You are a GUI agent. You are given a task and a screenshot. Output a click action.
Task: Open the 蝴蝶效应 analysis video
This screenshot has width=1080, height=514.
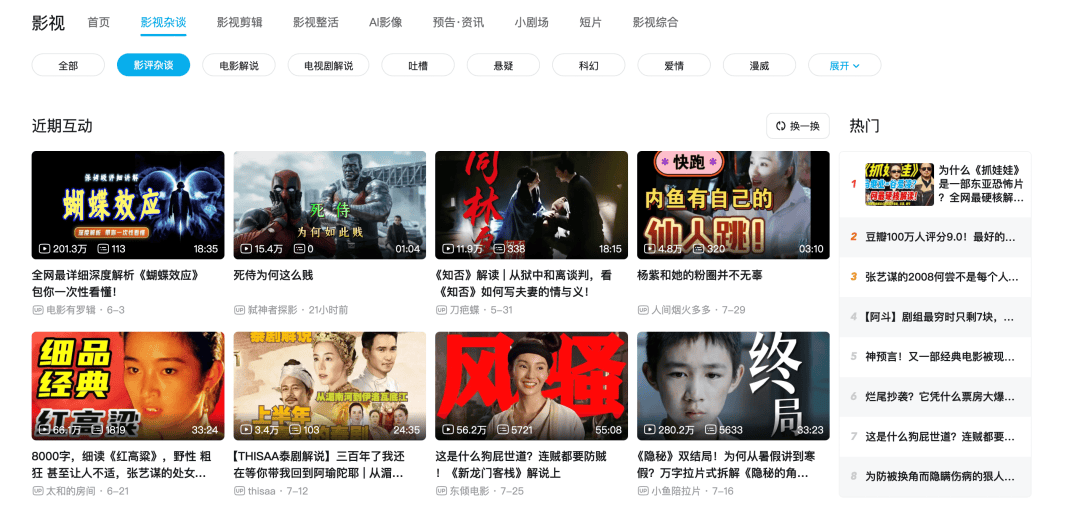click(x=127, y=205)
